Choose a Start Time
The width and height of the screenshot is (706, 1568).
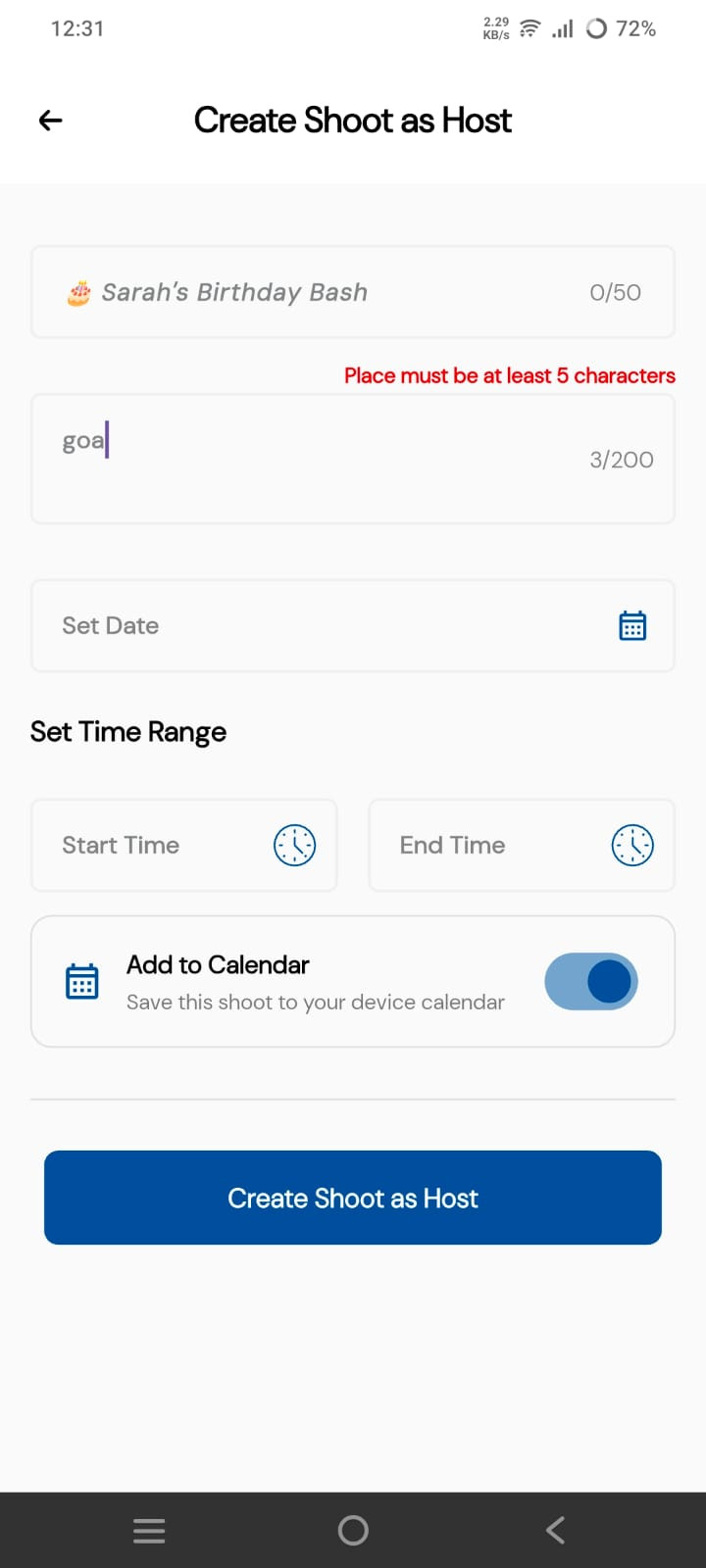click(x=184, y=845)
